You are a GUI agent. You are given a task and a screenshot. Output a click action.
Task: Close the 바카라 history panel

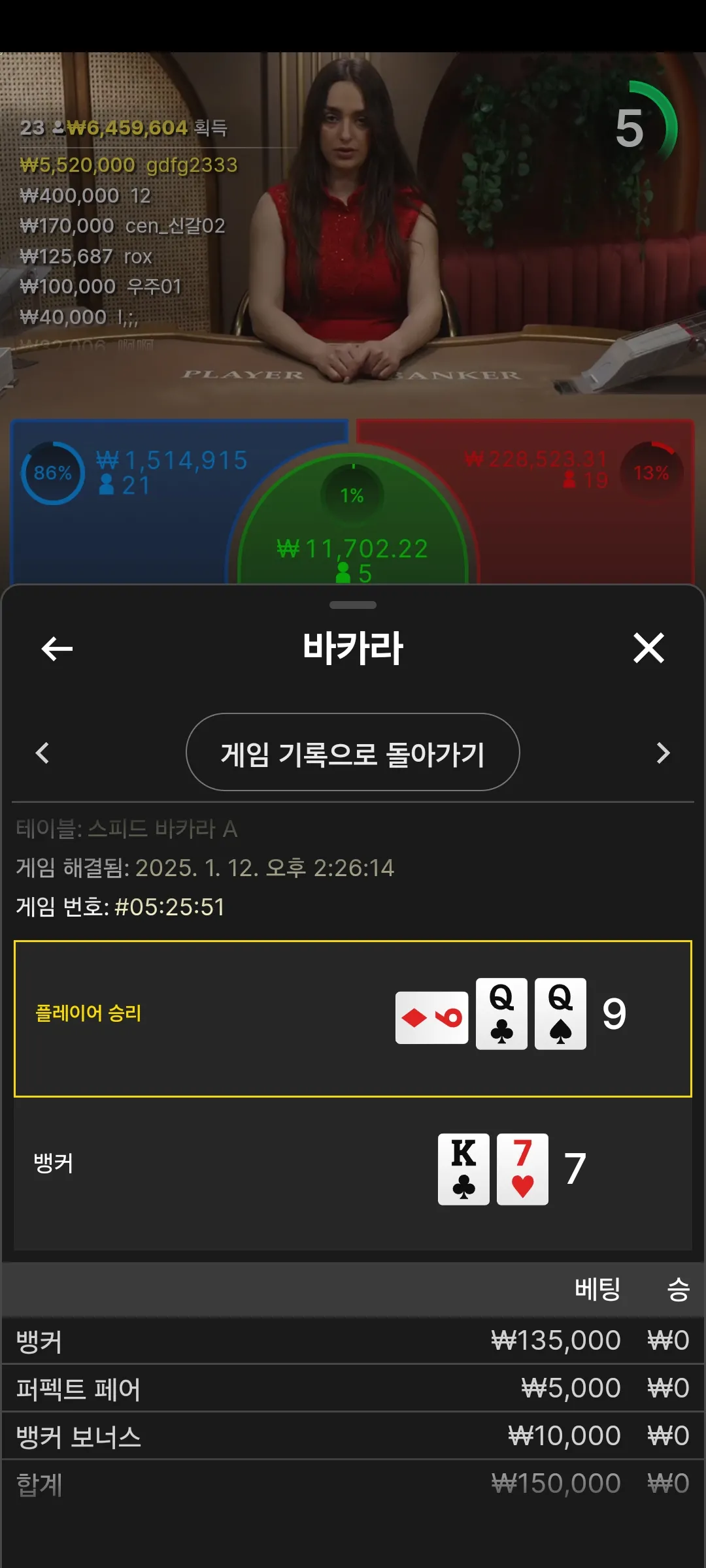(648, 648)
